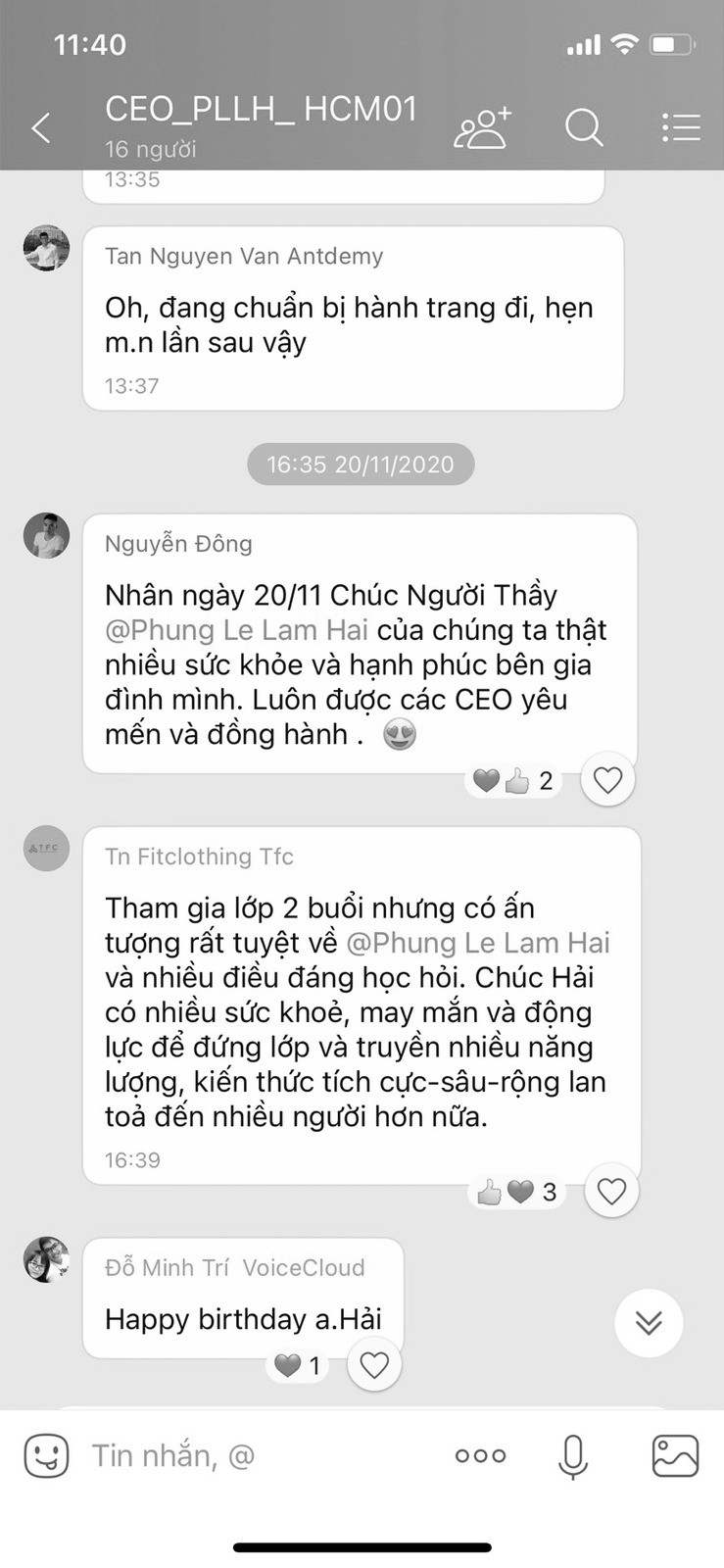This screenshot has width=724, height=1568.
Task: Open the group options menu
Action: point(680,127)
